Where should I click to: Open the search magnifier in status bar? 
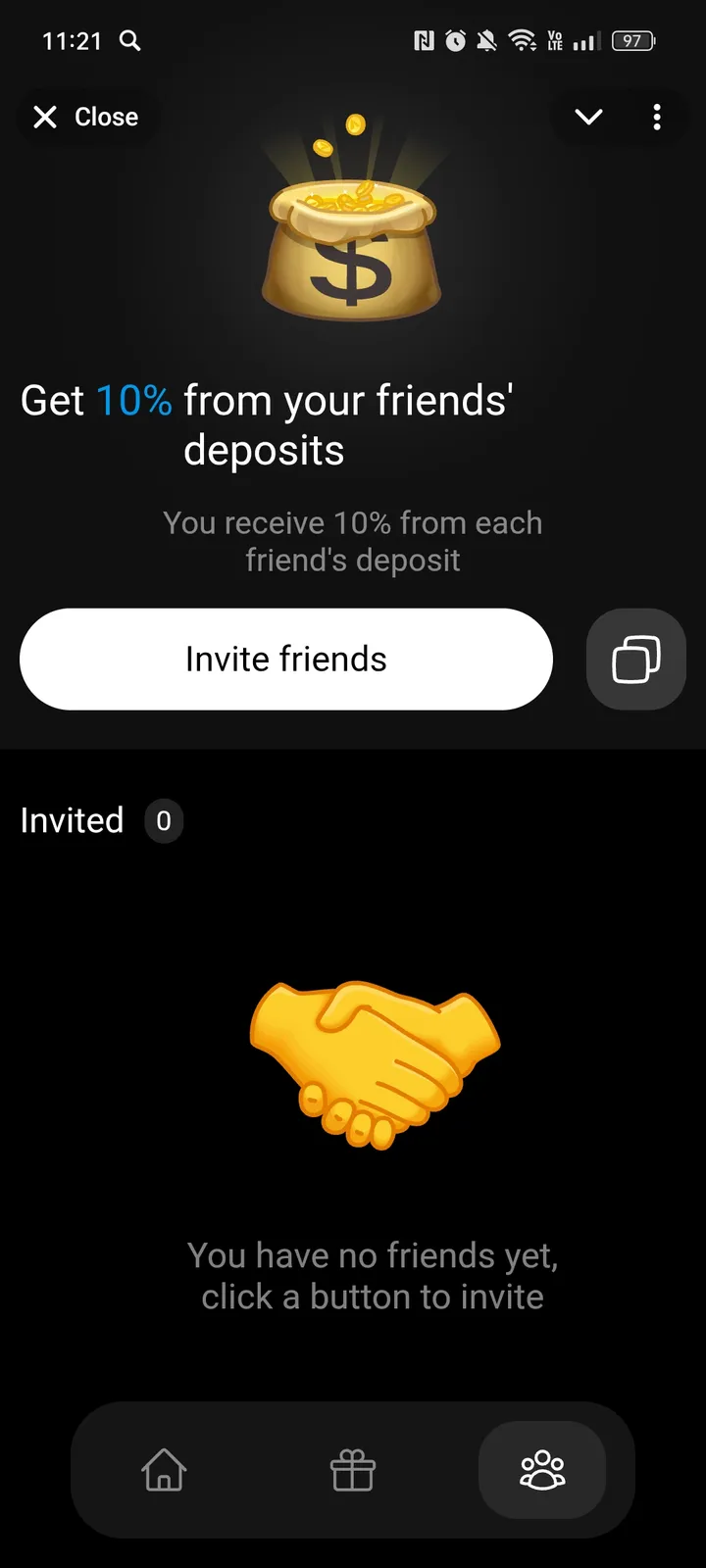(130, 41)
